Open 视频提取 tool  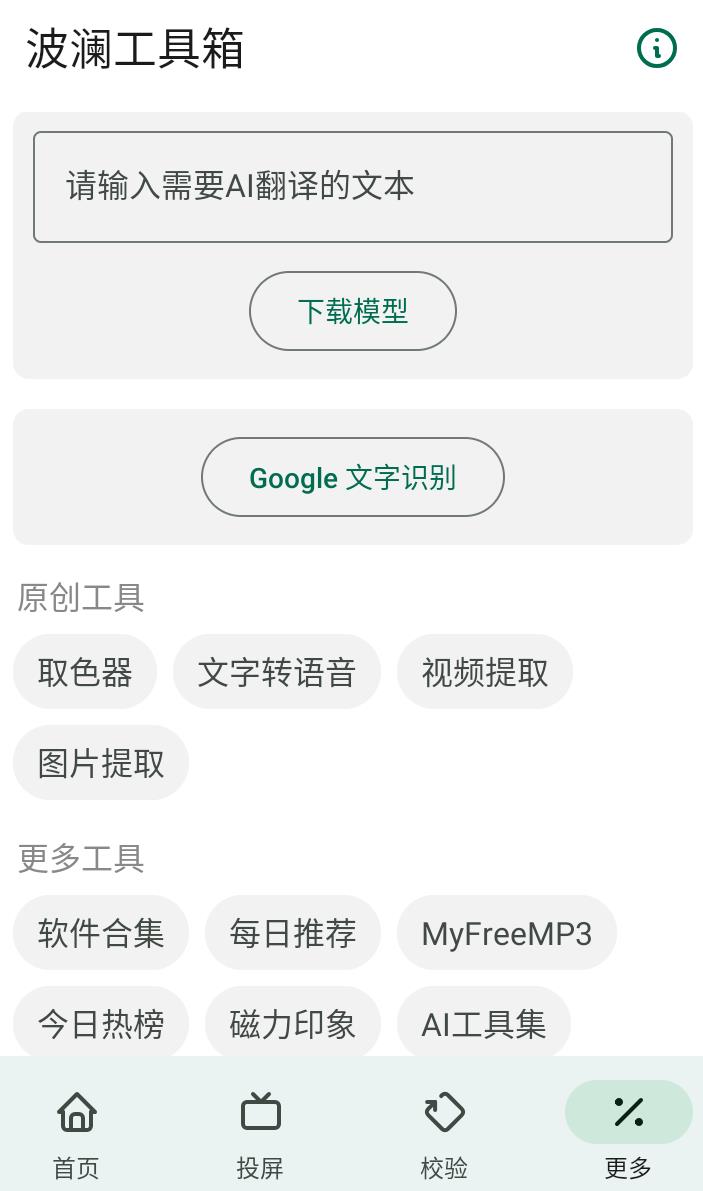[484, 672]
